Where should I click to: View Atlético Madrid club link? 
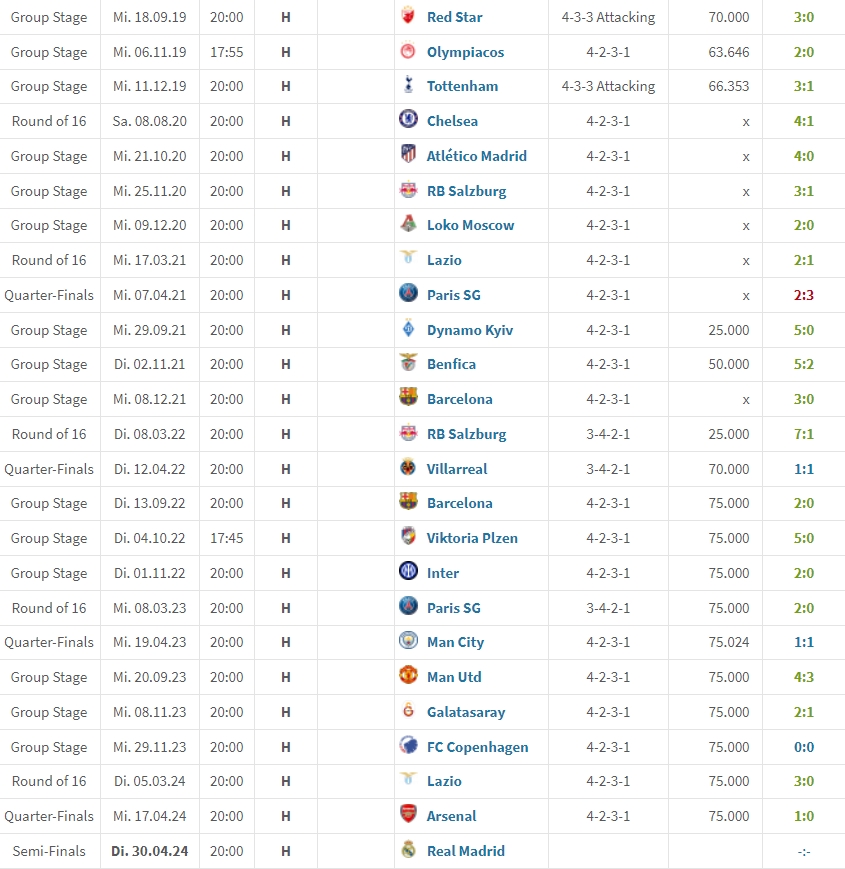476,156
